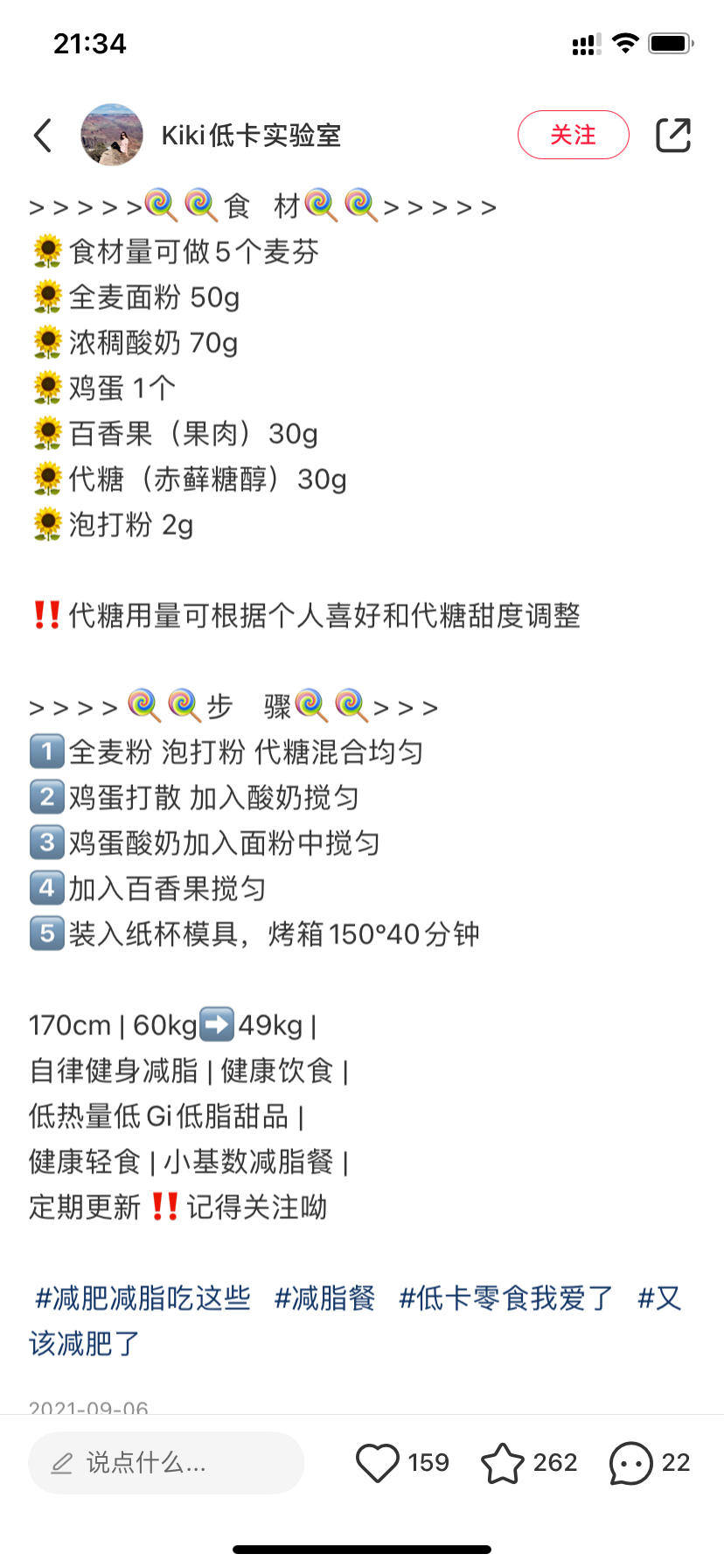Save the post with the star icon
The image size is (724, 1568).
[x=503, y=1462]
